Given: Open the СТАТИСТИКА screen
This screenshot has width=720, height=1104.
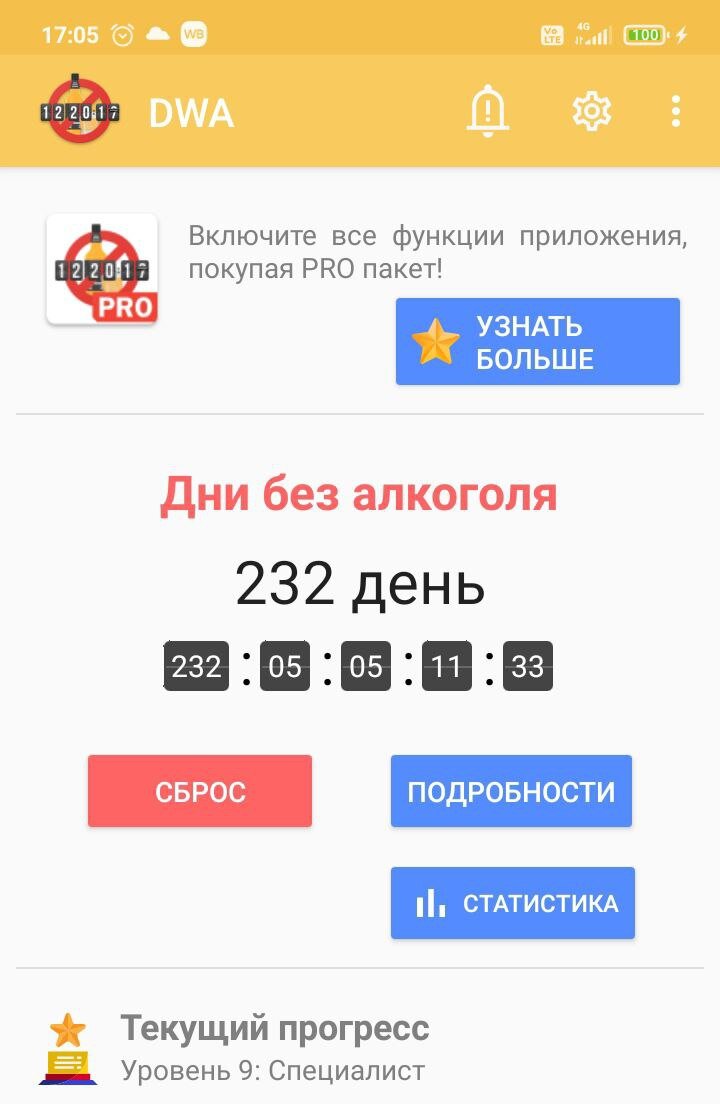Looking at the screenshot, I should tap(513, 902).
